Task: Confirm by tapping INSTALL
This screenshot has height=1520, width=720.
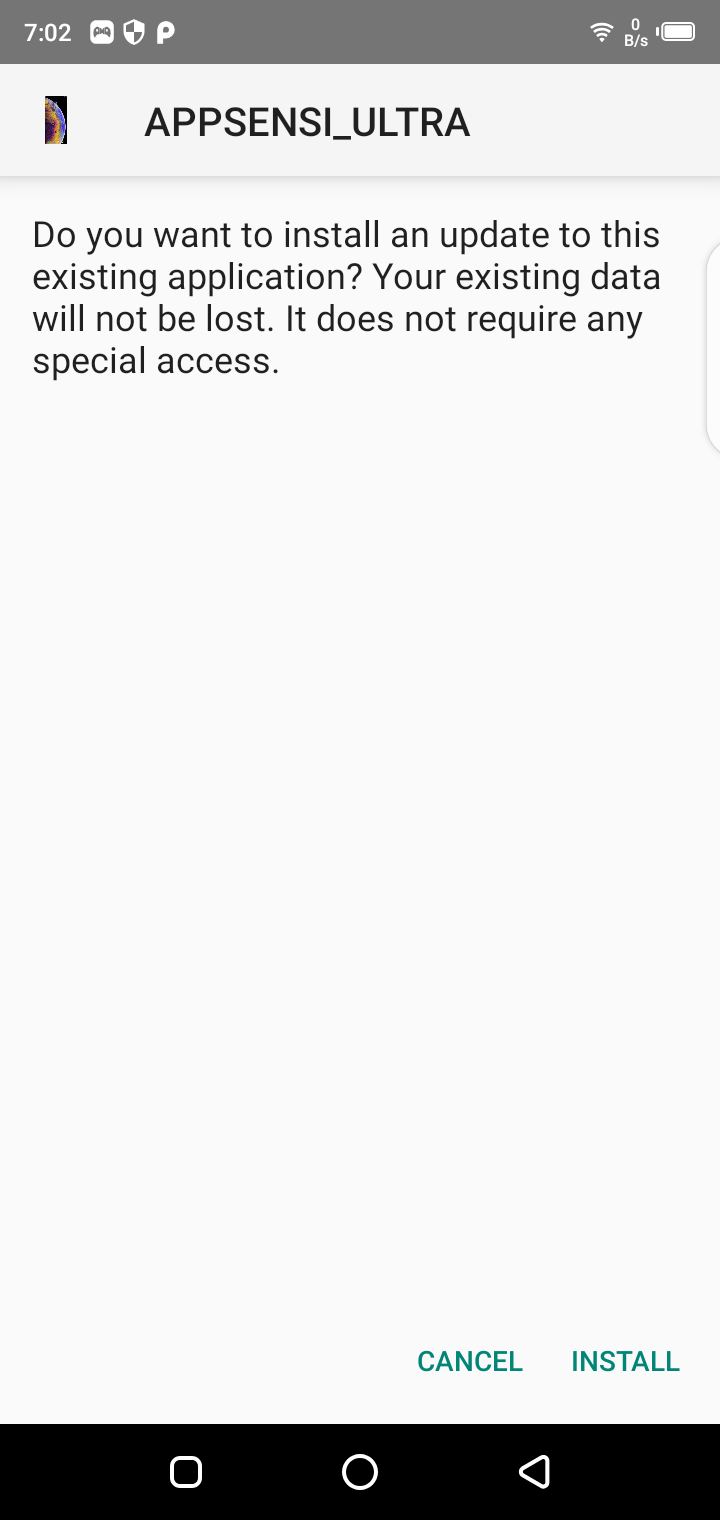Action: click(x=625, y=1361)
